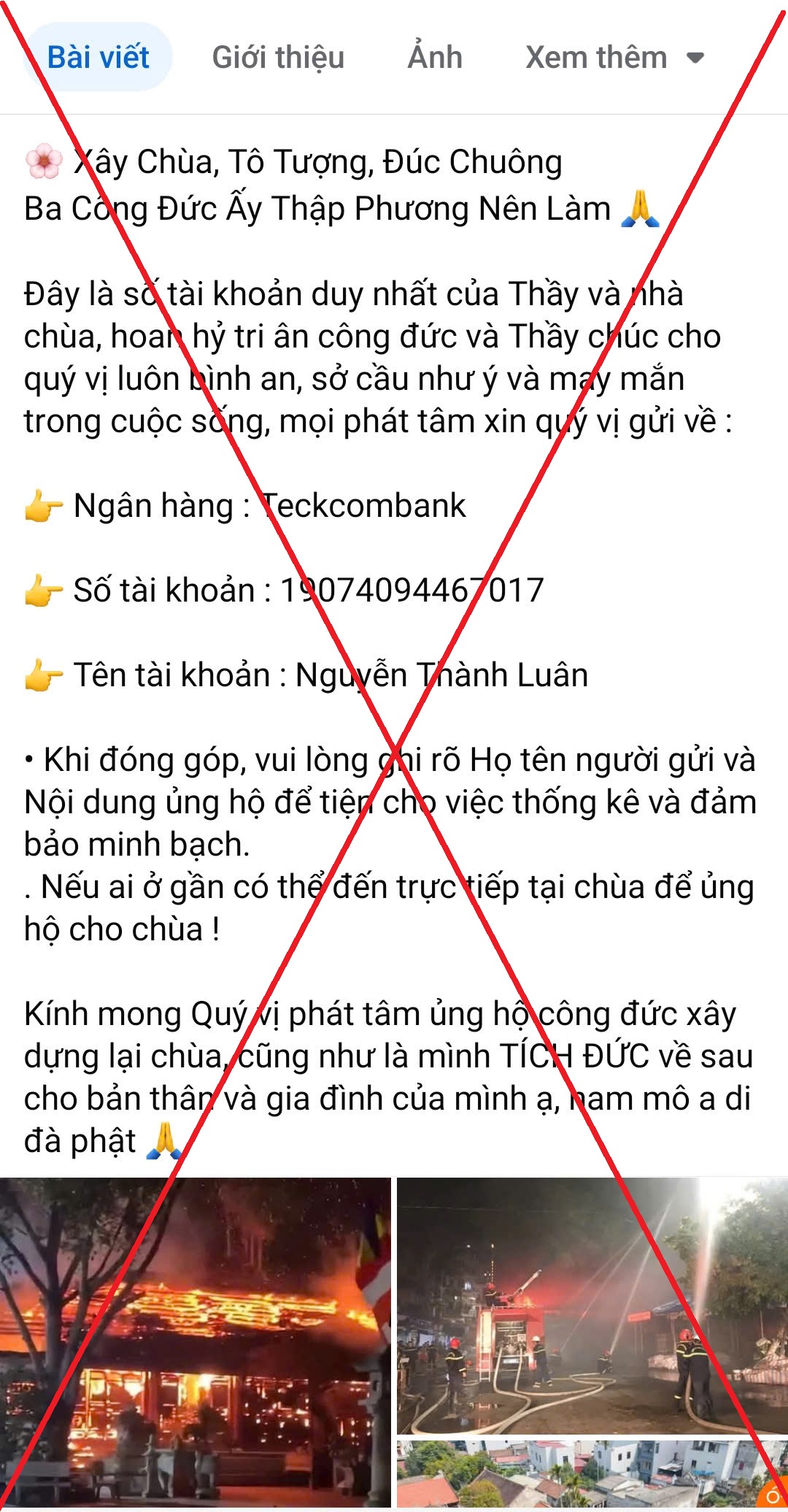View the firefighters with fire truck photo
Screen dimensions: 788x1512
pos(592,1305)
